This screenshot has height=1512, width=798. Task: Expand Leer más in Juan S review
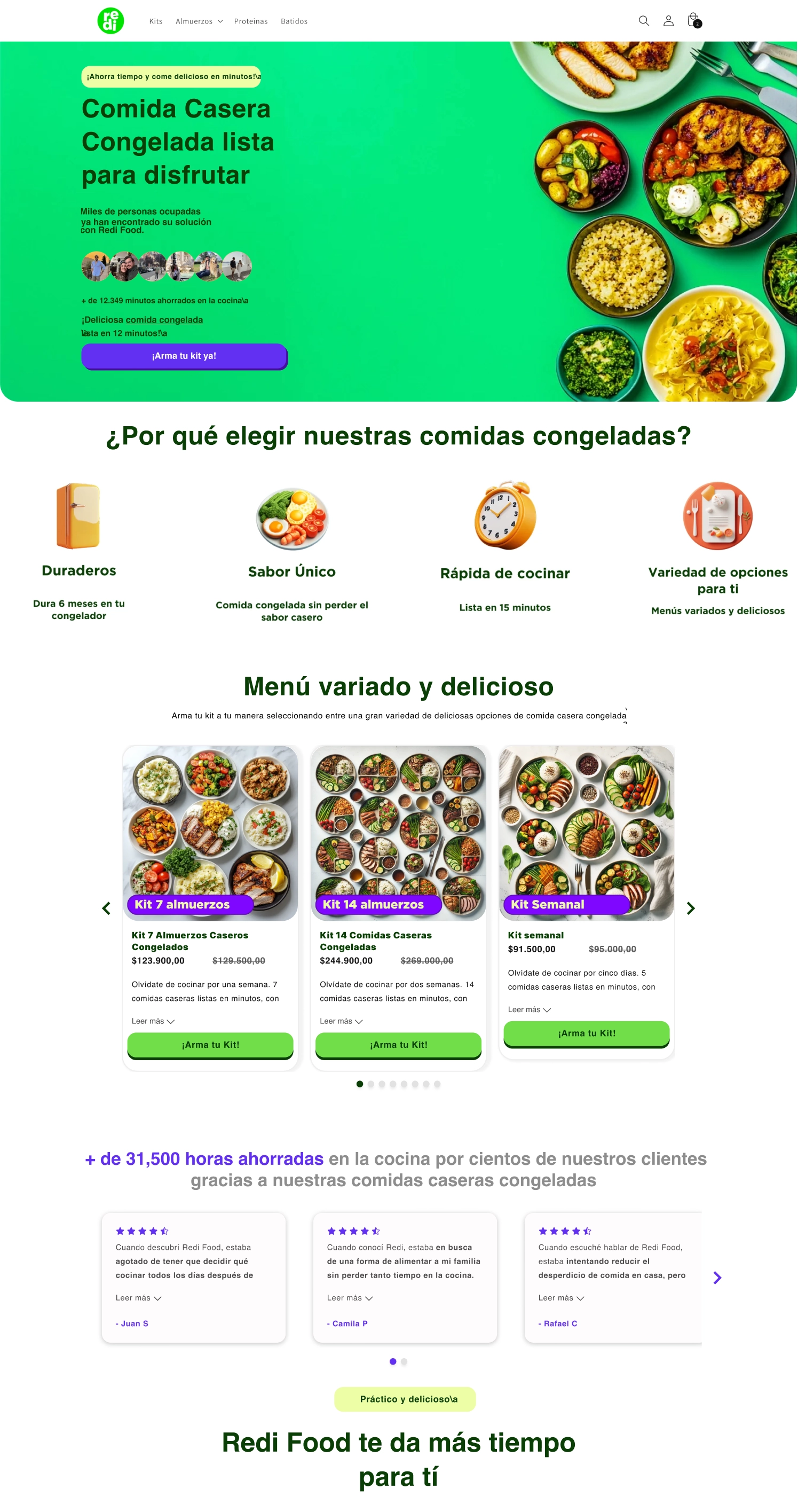click(138, 1298)
